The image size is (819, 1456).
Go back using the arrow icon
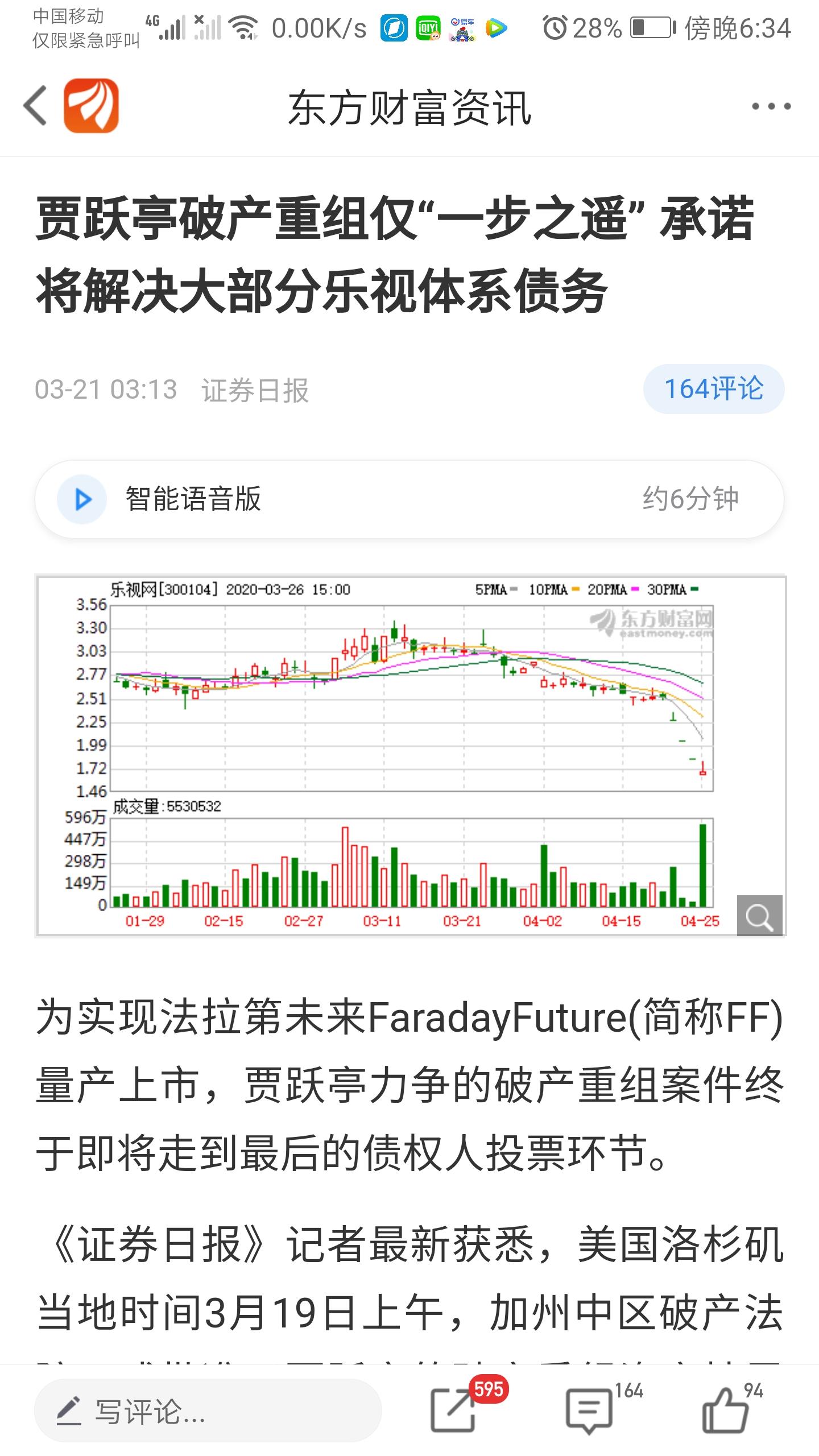(x=35, y=106)
